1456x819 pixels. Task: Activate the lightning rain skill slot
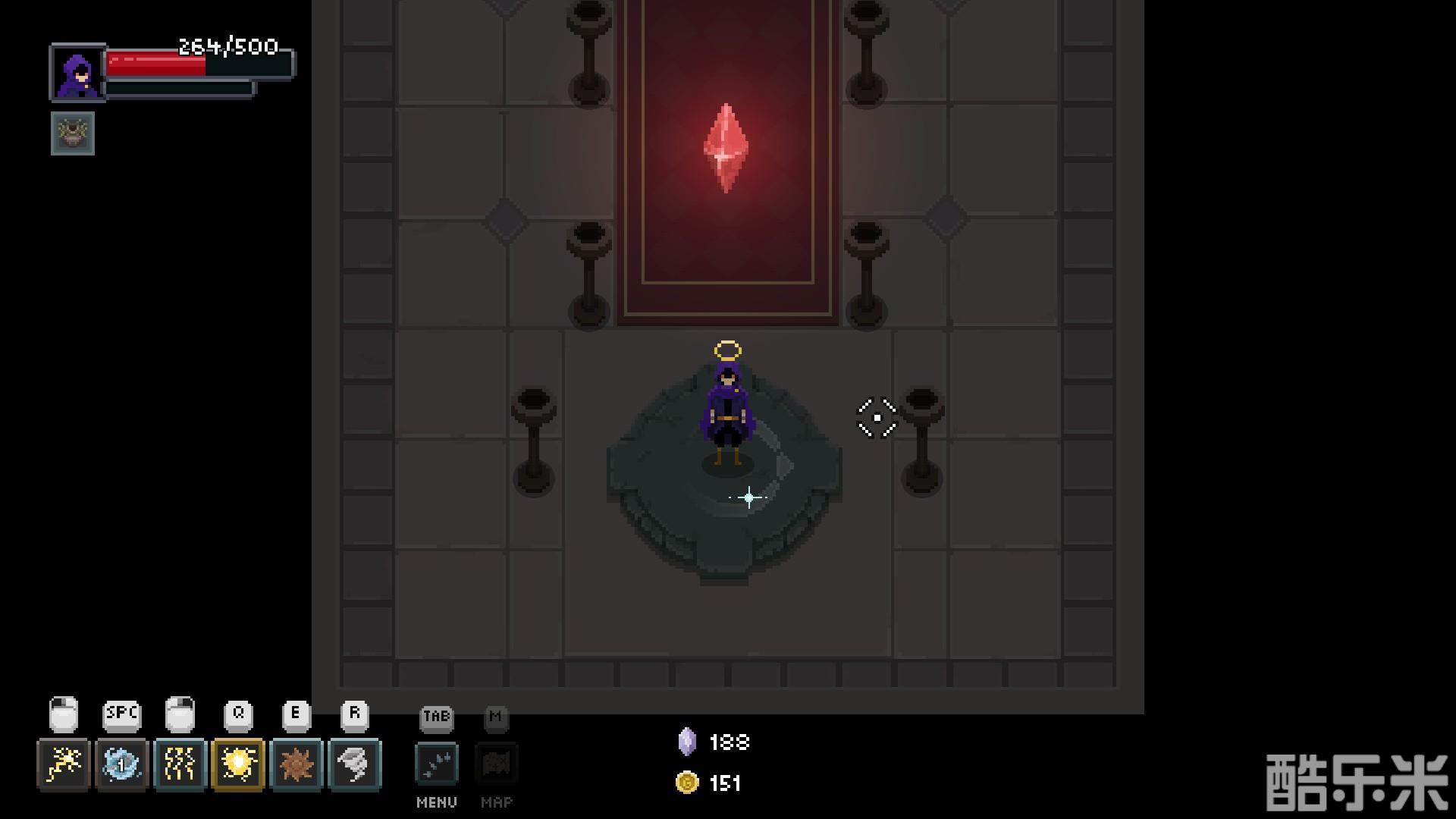coord(180,764)
